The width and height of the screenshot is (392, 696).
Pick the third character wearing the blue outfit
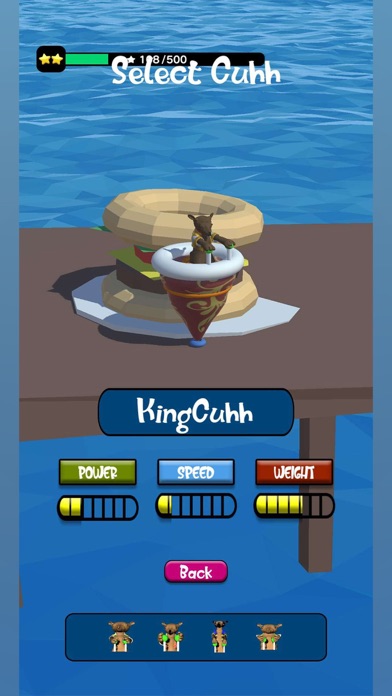tap(220, 637)
